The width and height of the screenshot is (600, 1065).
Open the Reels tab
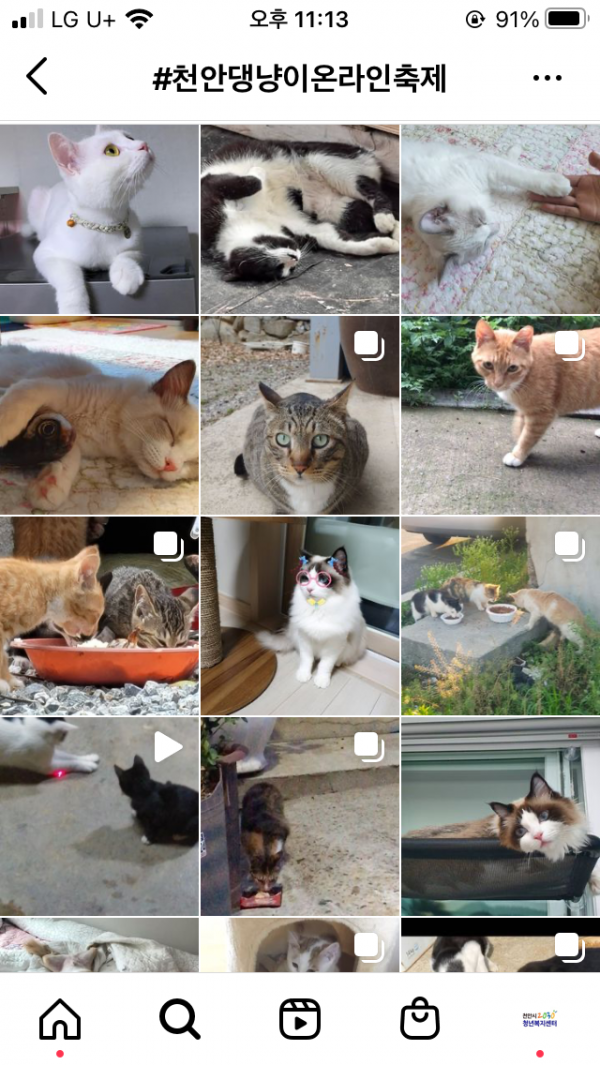[299, 1019]
